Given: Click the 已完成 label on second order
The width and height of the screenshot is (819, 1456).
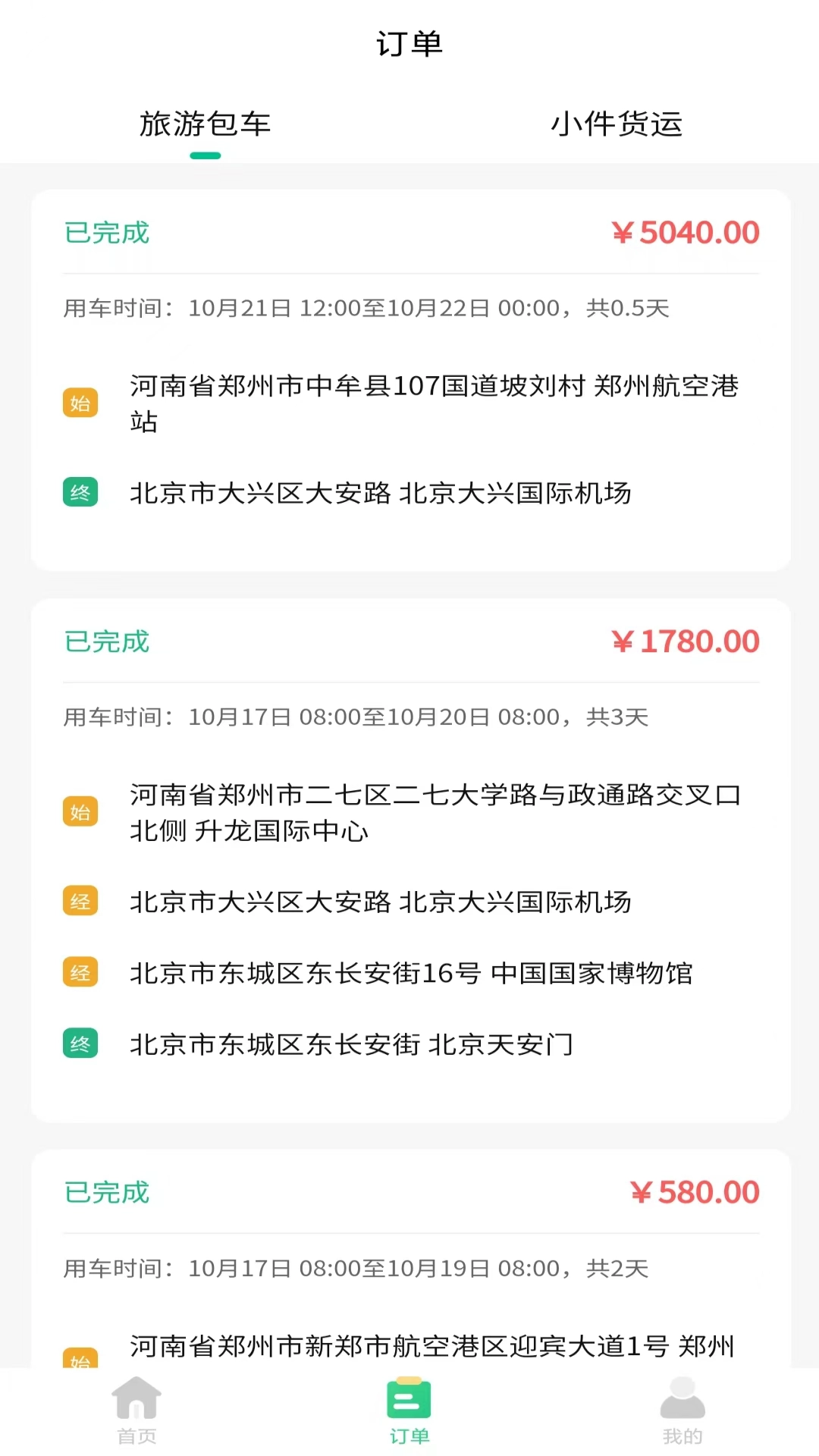Looking at the screenshot, I should [x=106, y=642].
